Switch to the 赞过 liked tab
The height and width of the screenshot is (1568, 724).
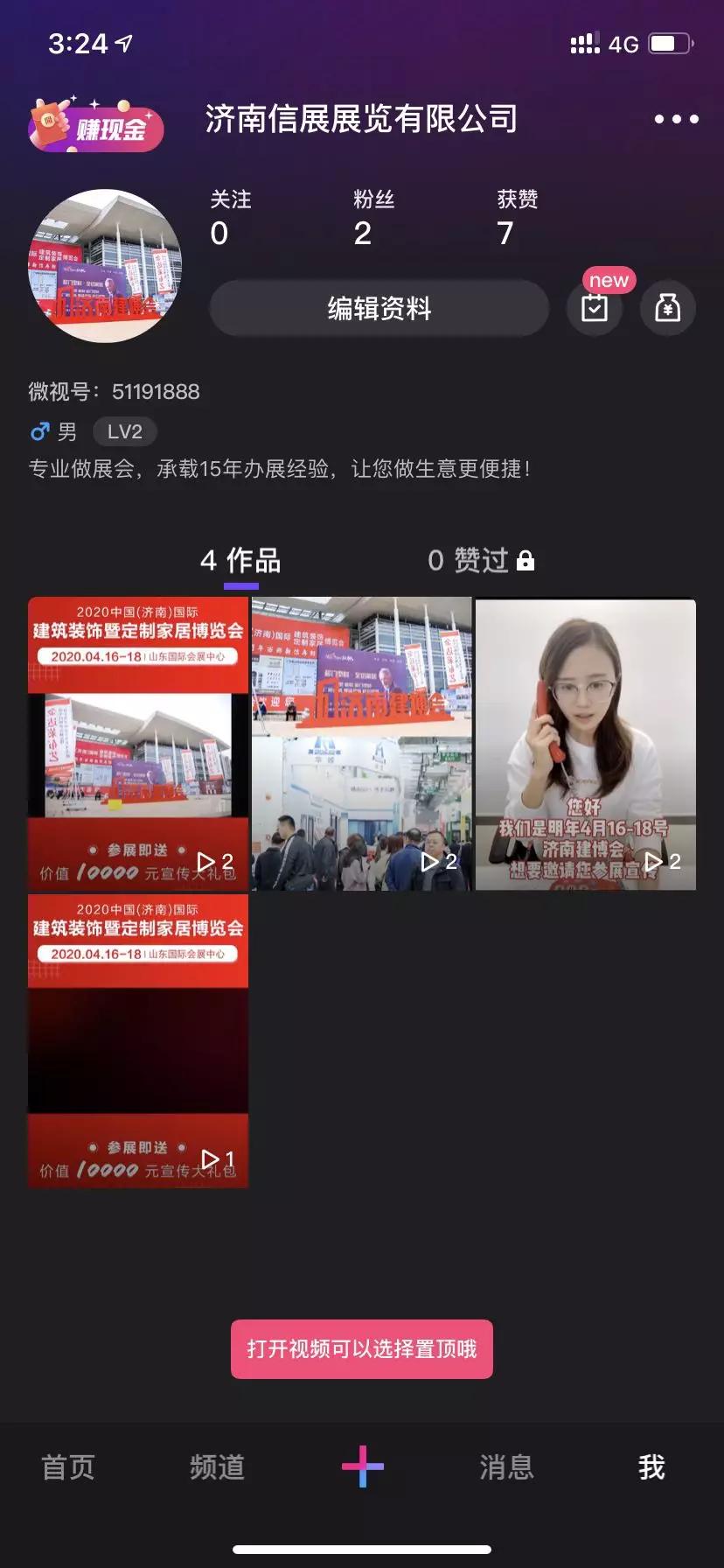[480, 560]
